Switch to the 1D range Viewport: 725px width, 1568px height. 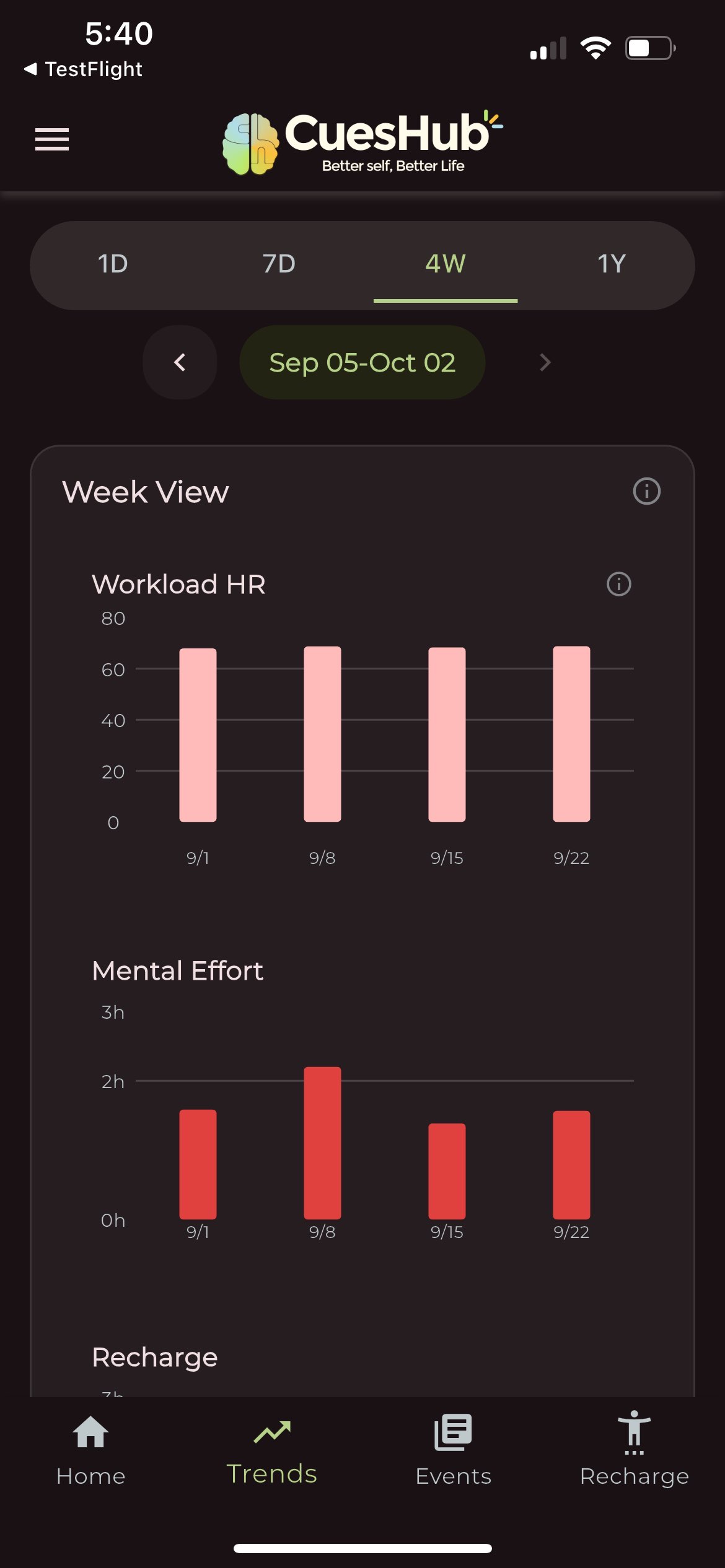point(113,264)
